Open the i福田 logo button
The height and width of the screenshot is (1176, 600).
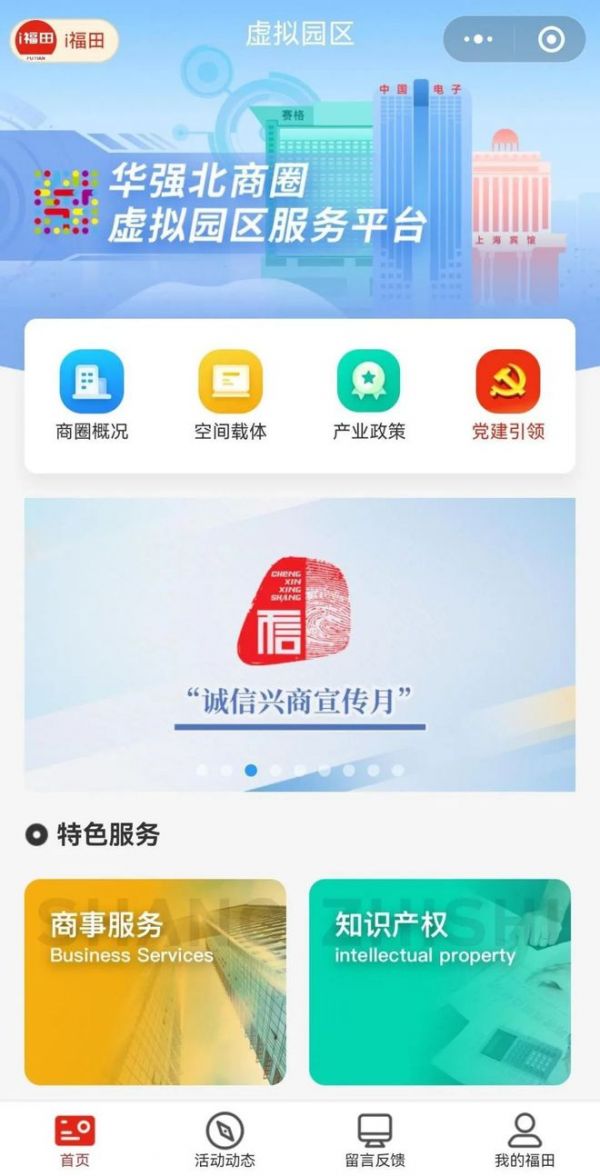point(64,40)
